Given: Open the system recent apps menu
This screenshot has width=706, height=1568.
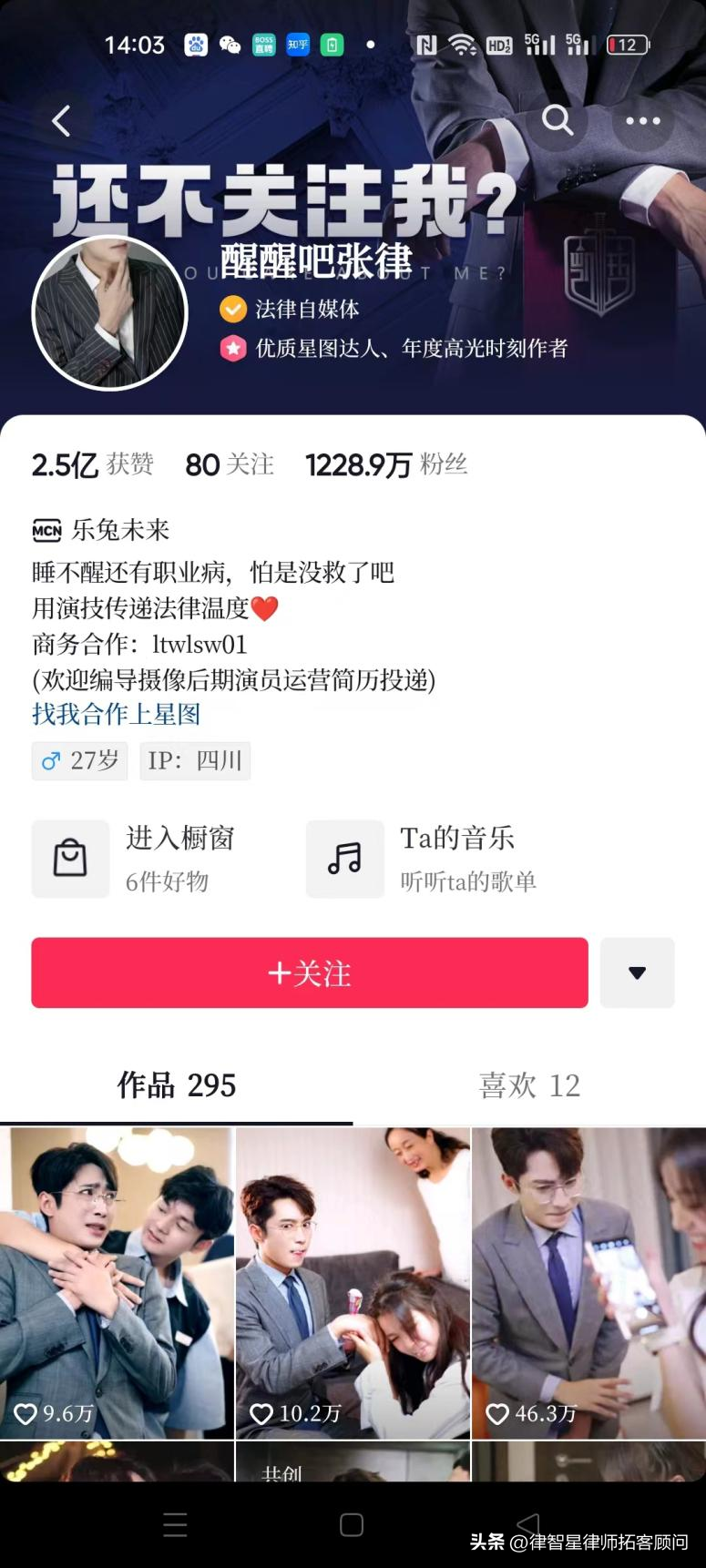Looking at the screenshot, I should click(175, 1525).
